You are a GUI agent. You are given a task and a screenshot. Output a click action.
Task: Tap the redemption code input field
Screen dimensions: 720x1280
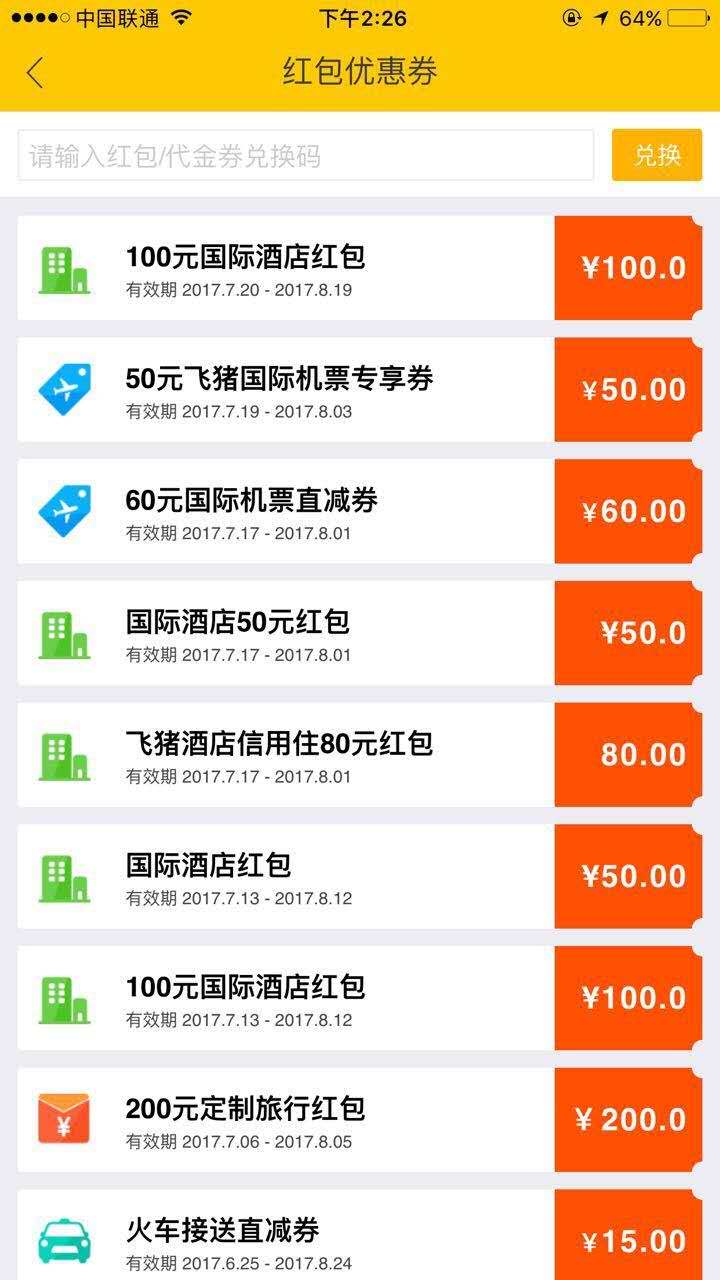pos(300,155)
